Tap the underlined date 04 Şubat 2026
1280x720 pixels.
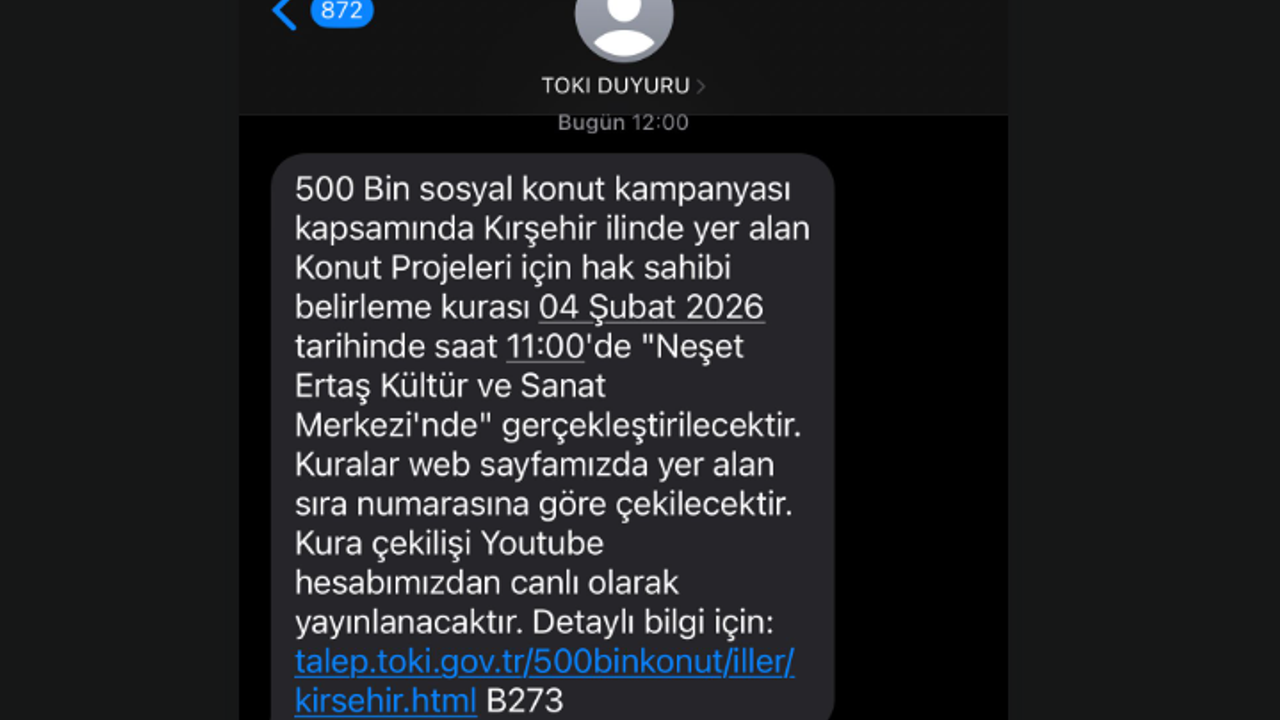[x=651, y=307]
